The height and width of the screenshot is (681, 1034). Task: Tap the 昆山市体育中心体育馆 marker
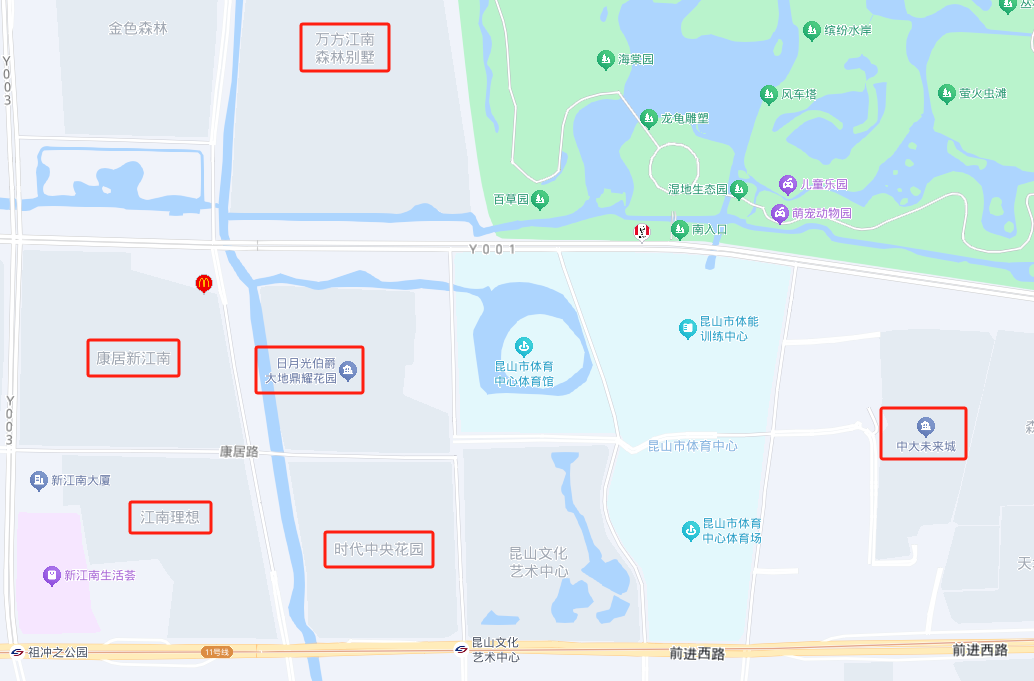(522, 347)
